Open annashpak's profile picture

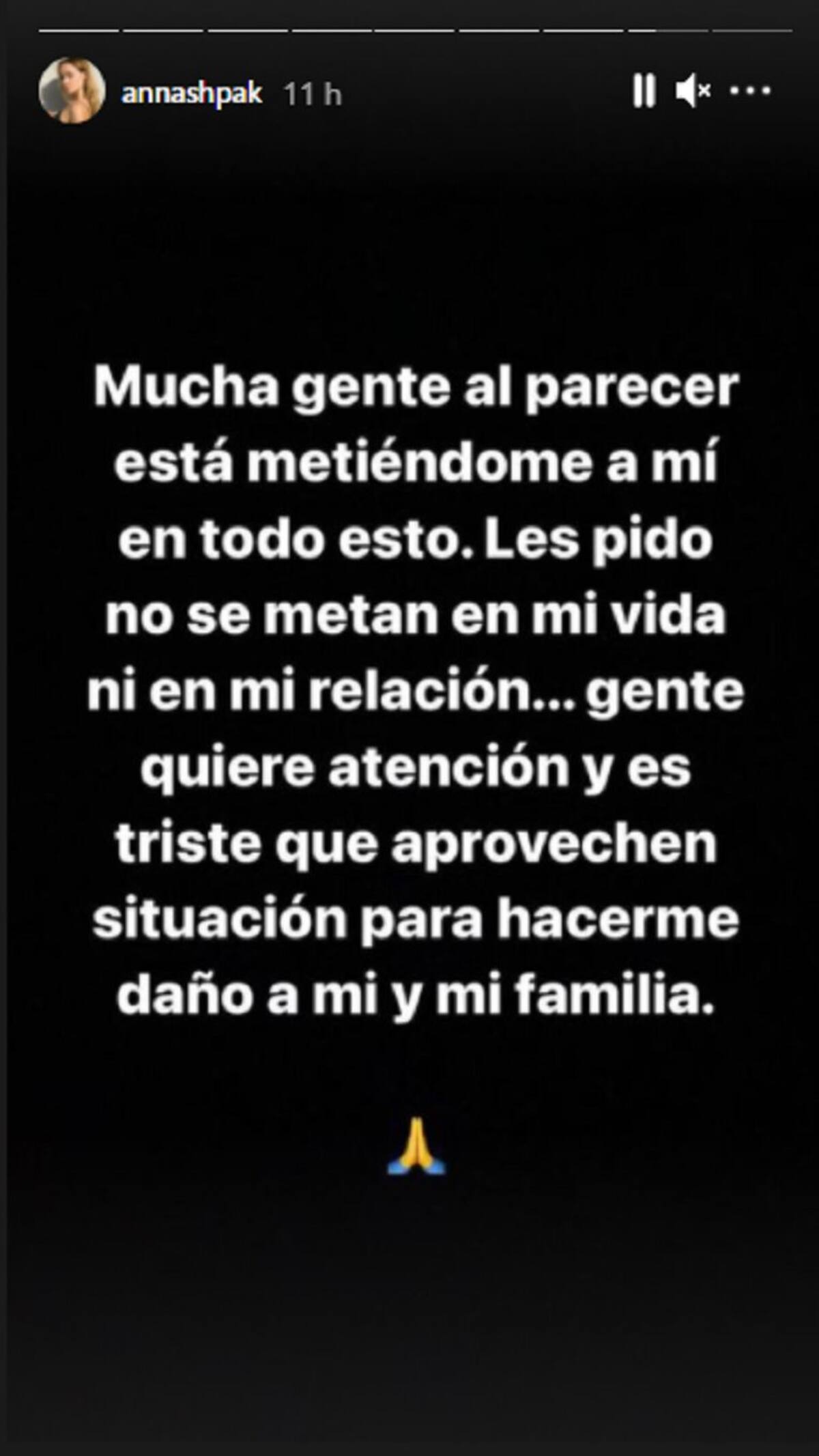pos(71,91)
